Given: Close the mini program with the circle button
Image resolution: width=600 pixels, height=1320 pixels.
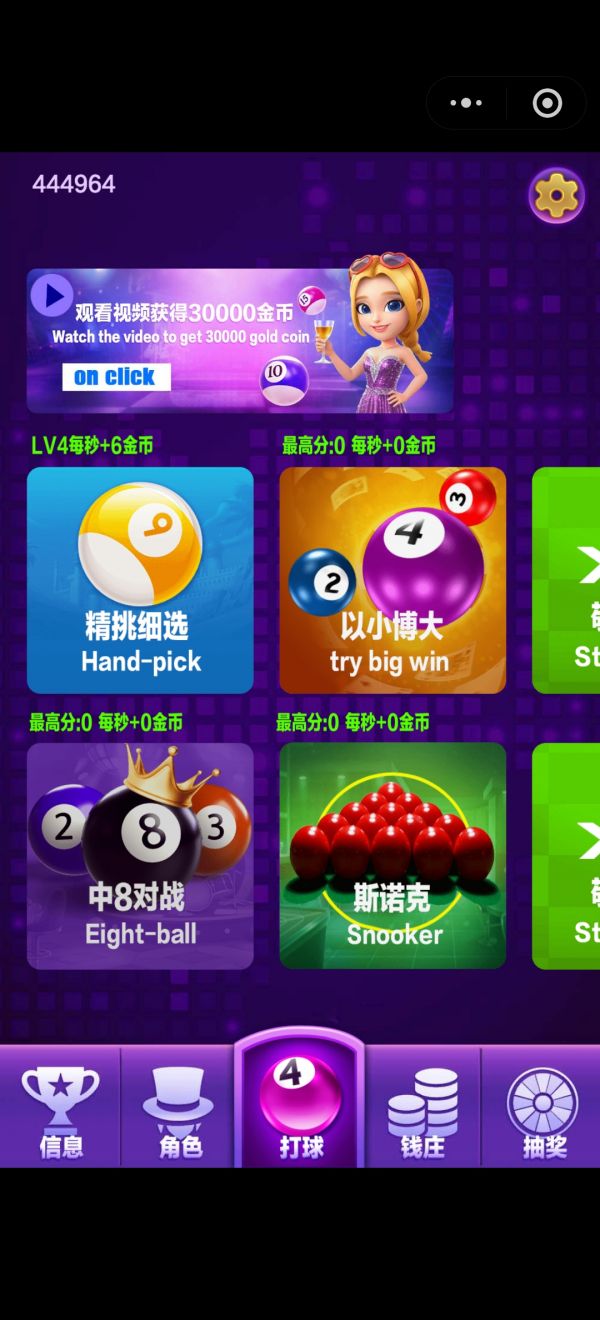Looking at the screenshot, I should point(547,103).
